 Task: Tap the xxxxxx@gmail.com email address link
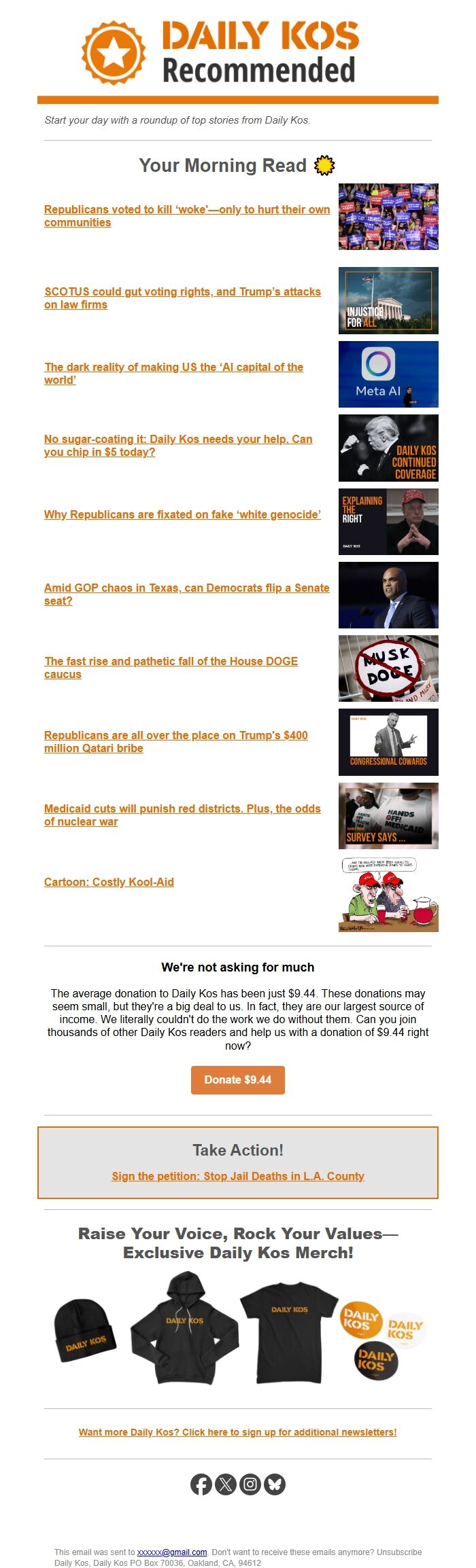pos(172,1552)
